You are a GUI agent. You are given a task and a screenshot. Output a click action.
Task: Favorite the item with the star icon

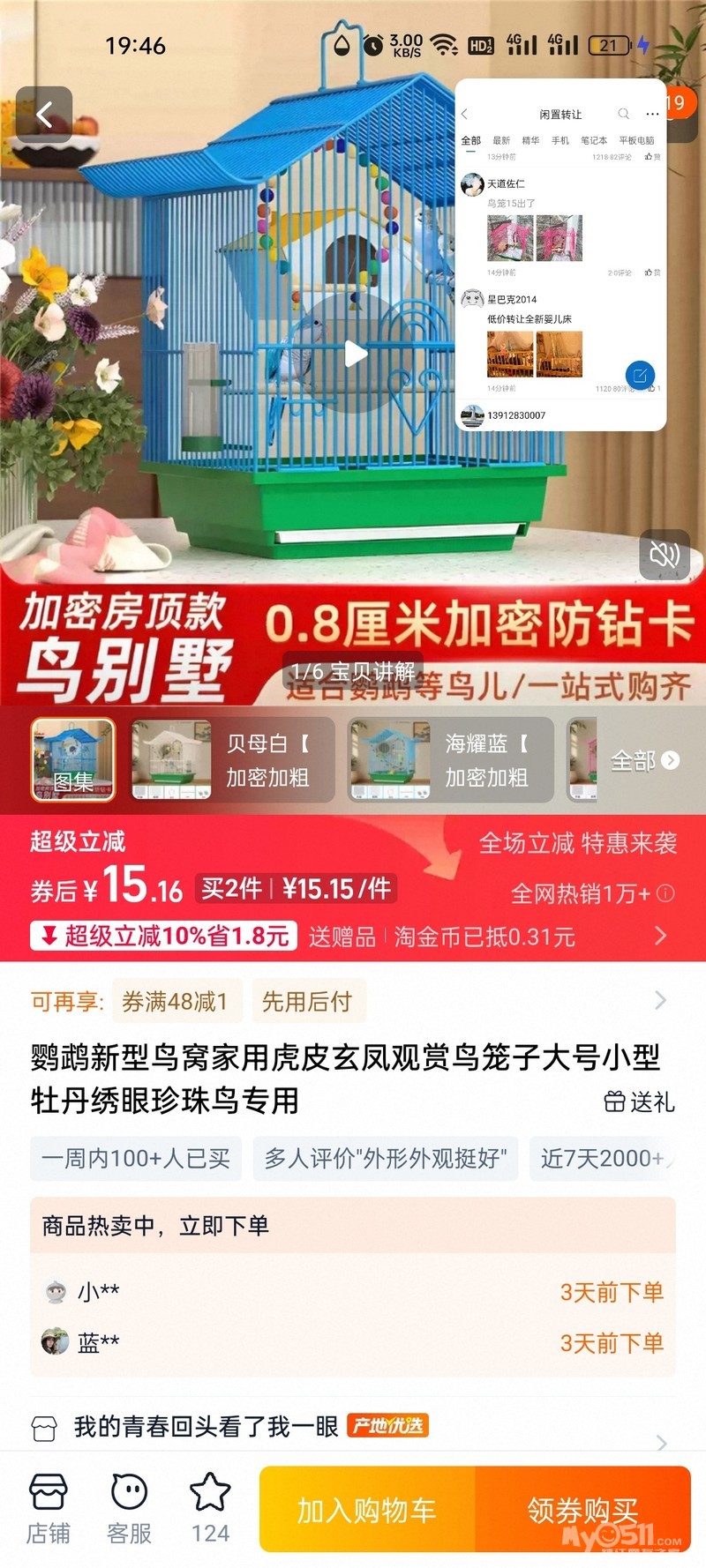[210, 1509]
